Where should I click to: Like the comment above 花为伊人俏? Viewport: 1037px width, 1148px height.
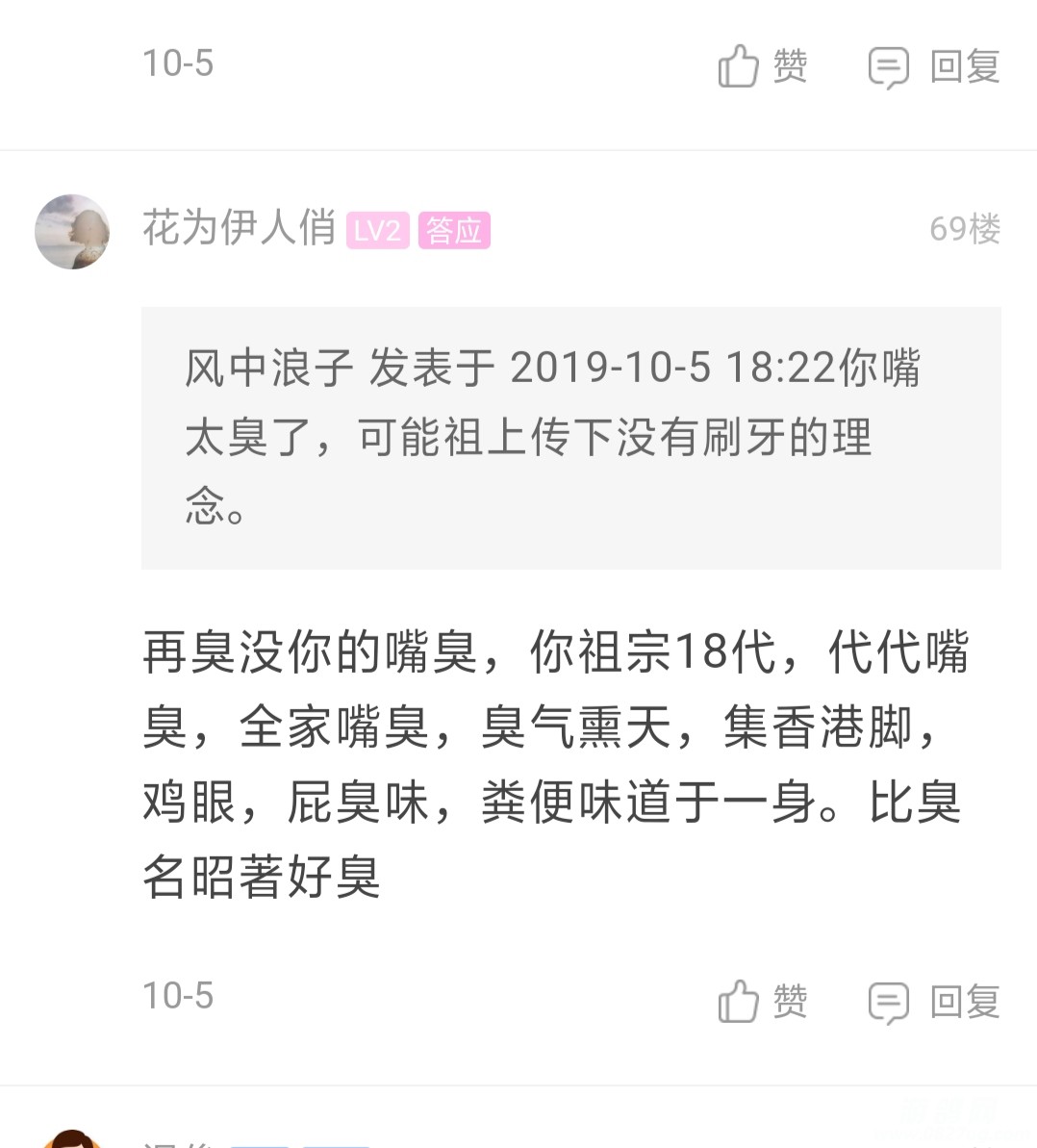pos(762,66)
